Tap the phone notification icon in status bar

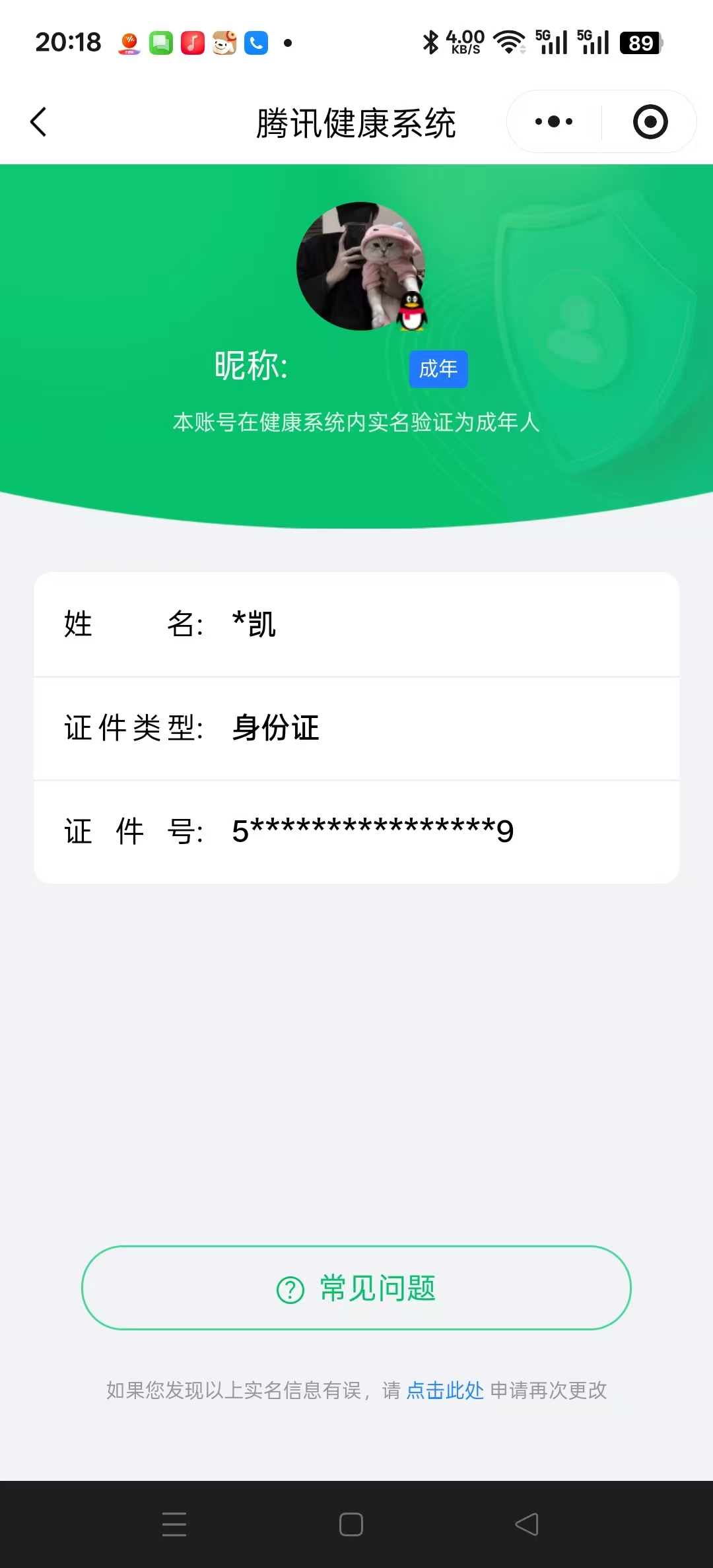[x=256, y=43]
